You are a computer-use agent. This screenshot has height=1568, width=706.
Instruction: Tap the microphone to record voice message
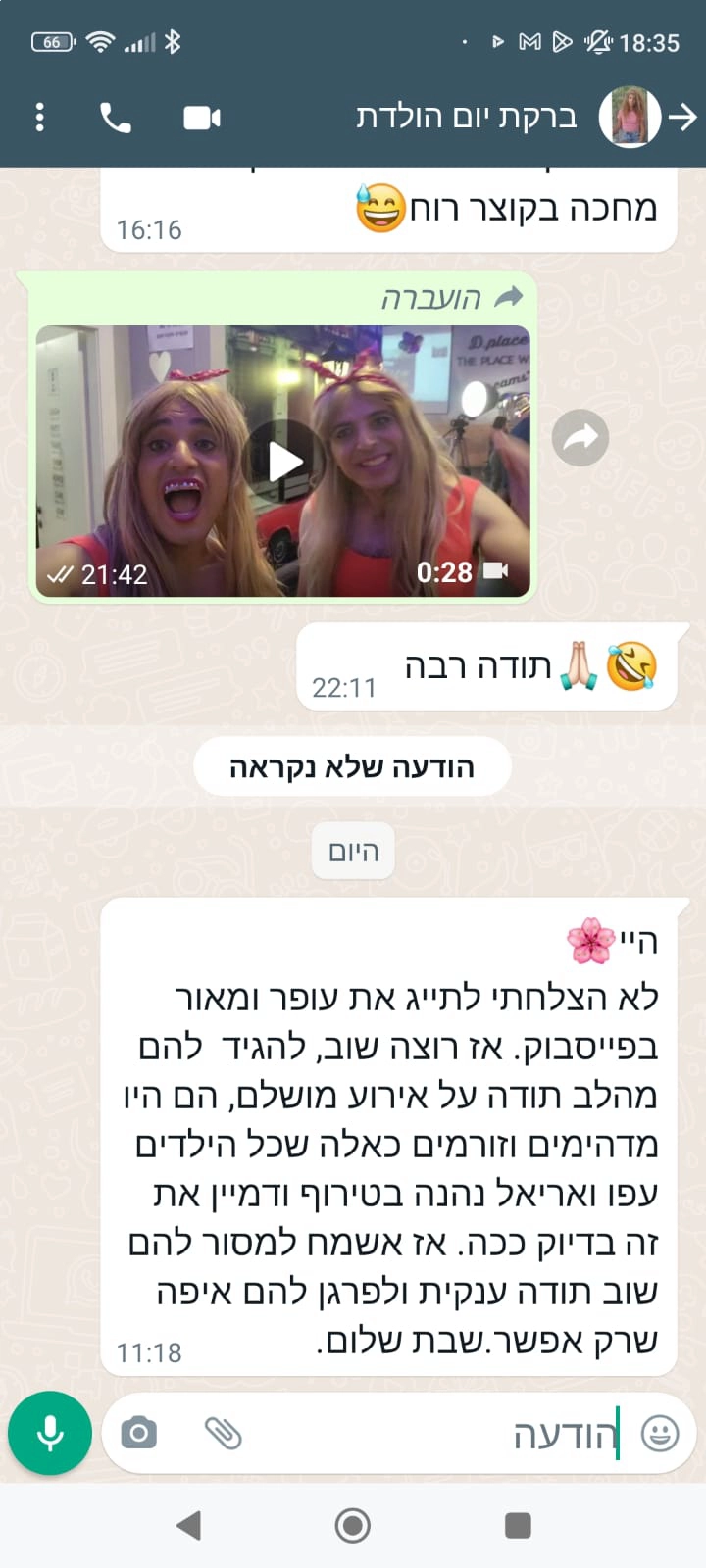49,1433
